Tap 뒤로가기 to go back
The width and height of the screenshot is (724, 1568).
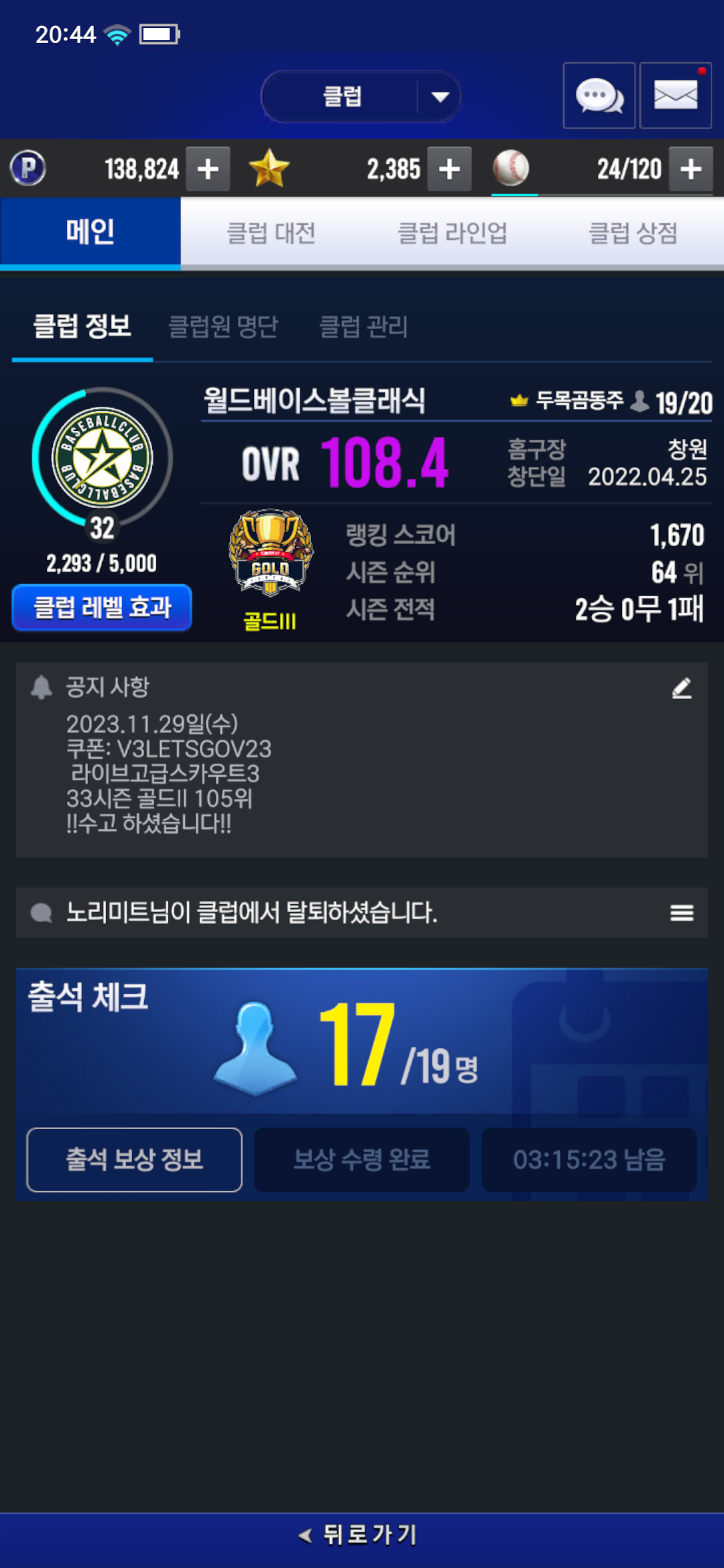(362, 1534)
